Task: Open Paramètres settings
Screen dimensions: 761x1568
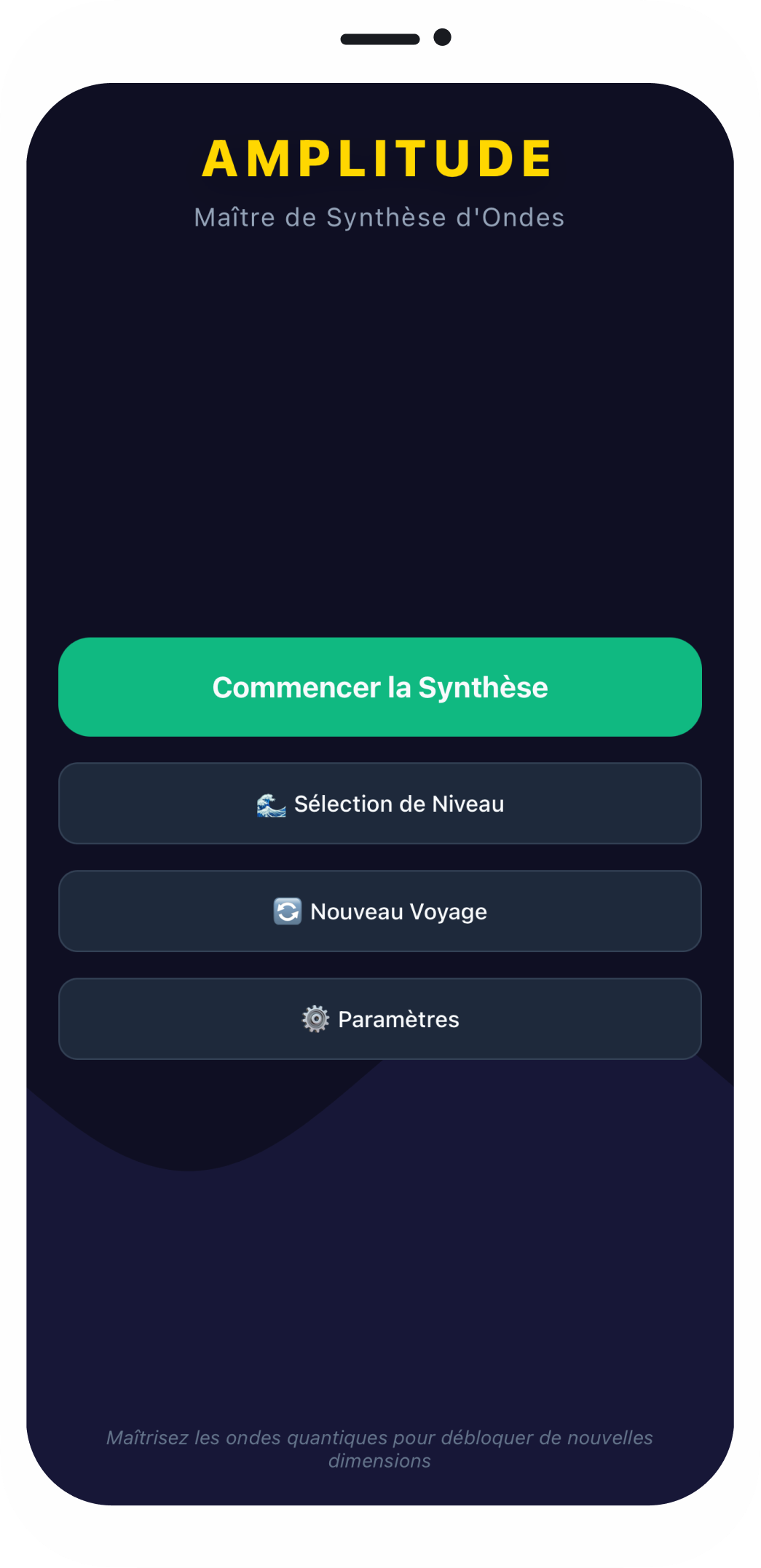Action: [x=379, y=1018]
